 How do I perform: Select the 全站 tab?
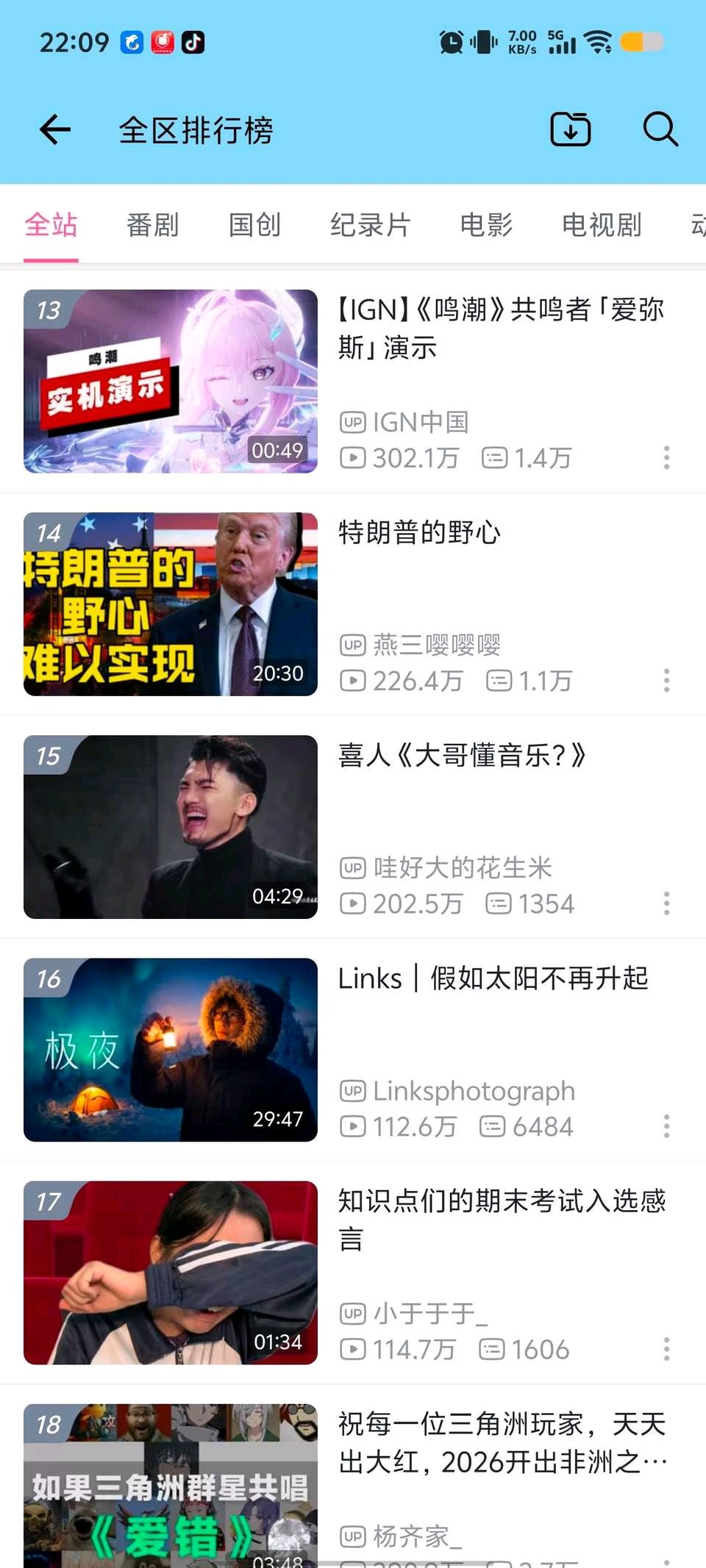(51, 225)
